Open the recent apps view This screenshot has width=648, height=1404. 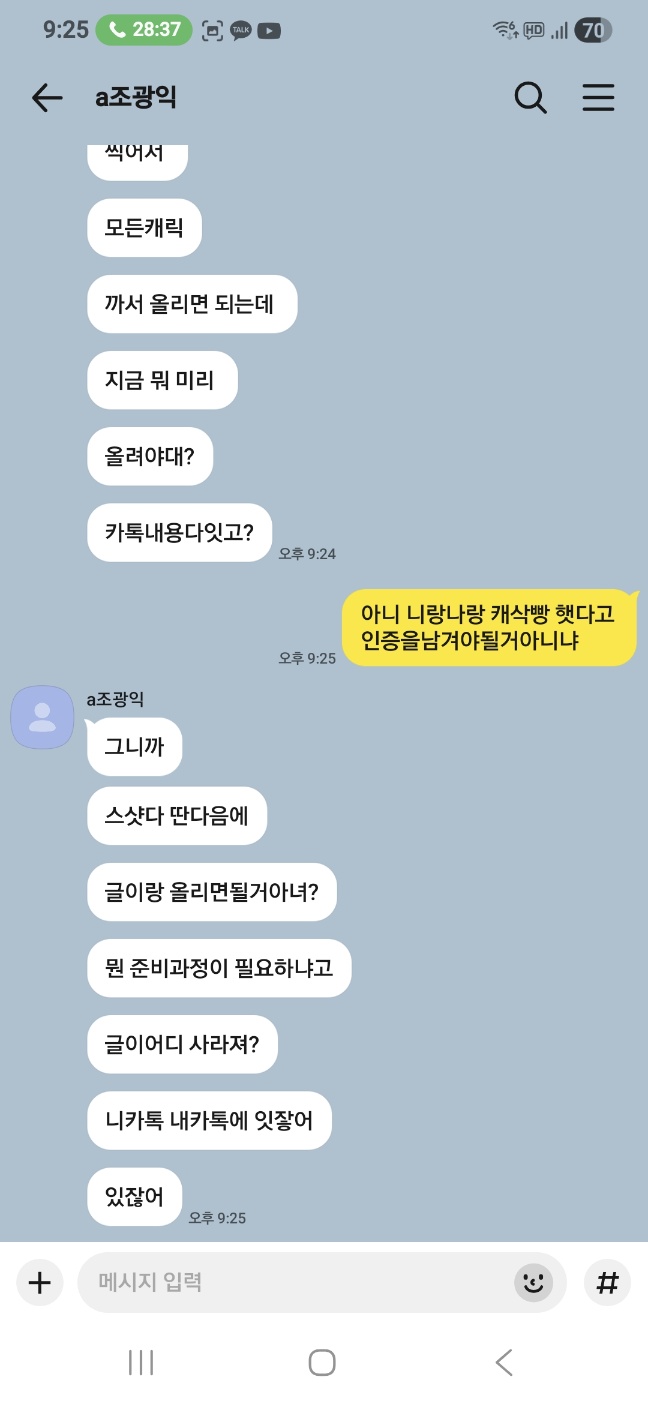click(x=141, y=1362)
